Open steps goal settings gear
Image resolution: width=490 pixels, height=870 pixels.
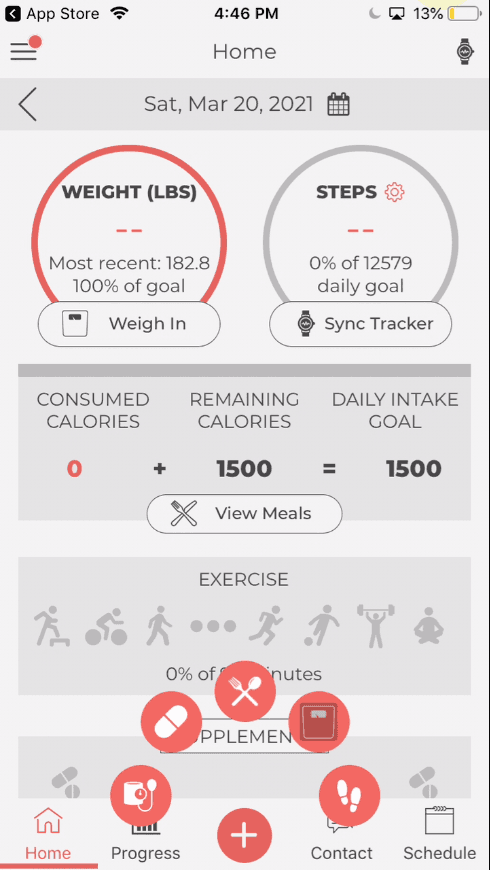coord(395,192)
